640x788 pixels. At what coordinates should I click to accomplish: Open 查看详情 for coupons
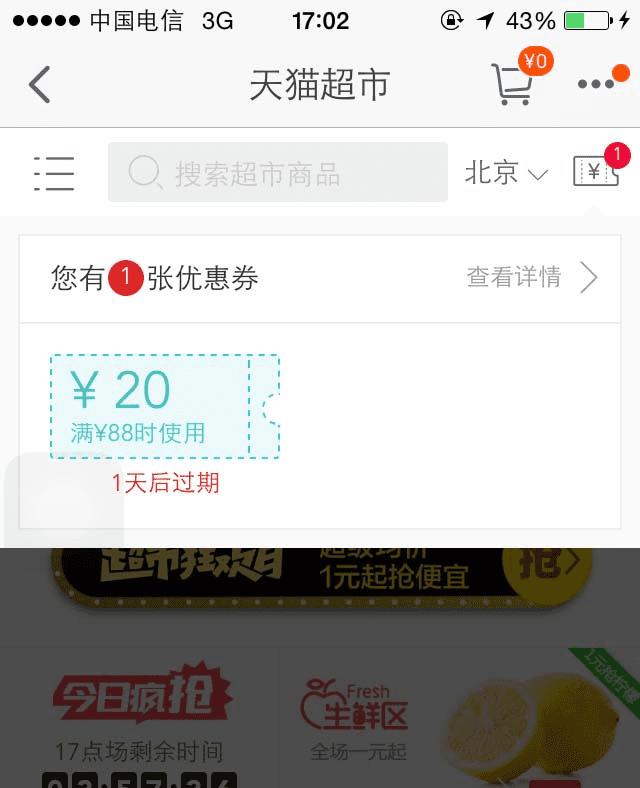[x=531, y=278]
